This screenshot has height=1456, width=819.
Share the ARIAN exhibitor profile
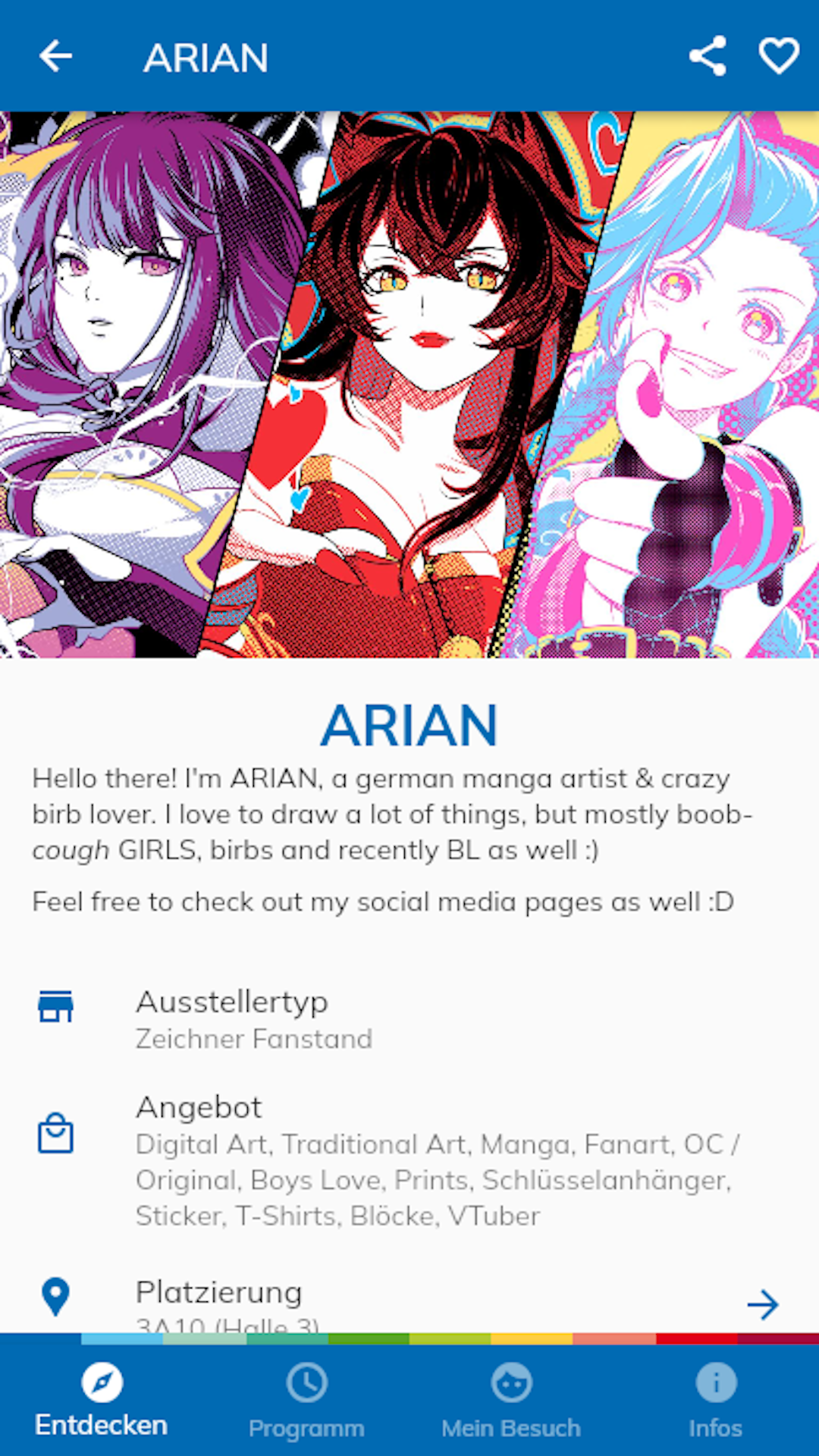(707, 56)
